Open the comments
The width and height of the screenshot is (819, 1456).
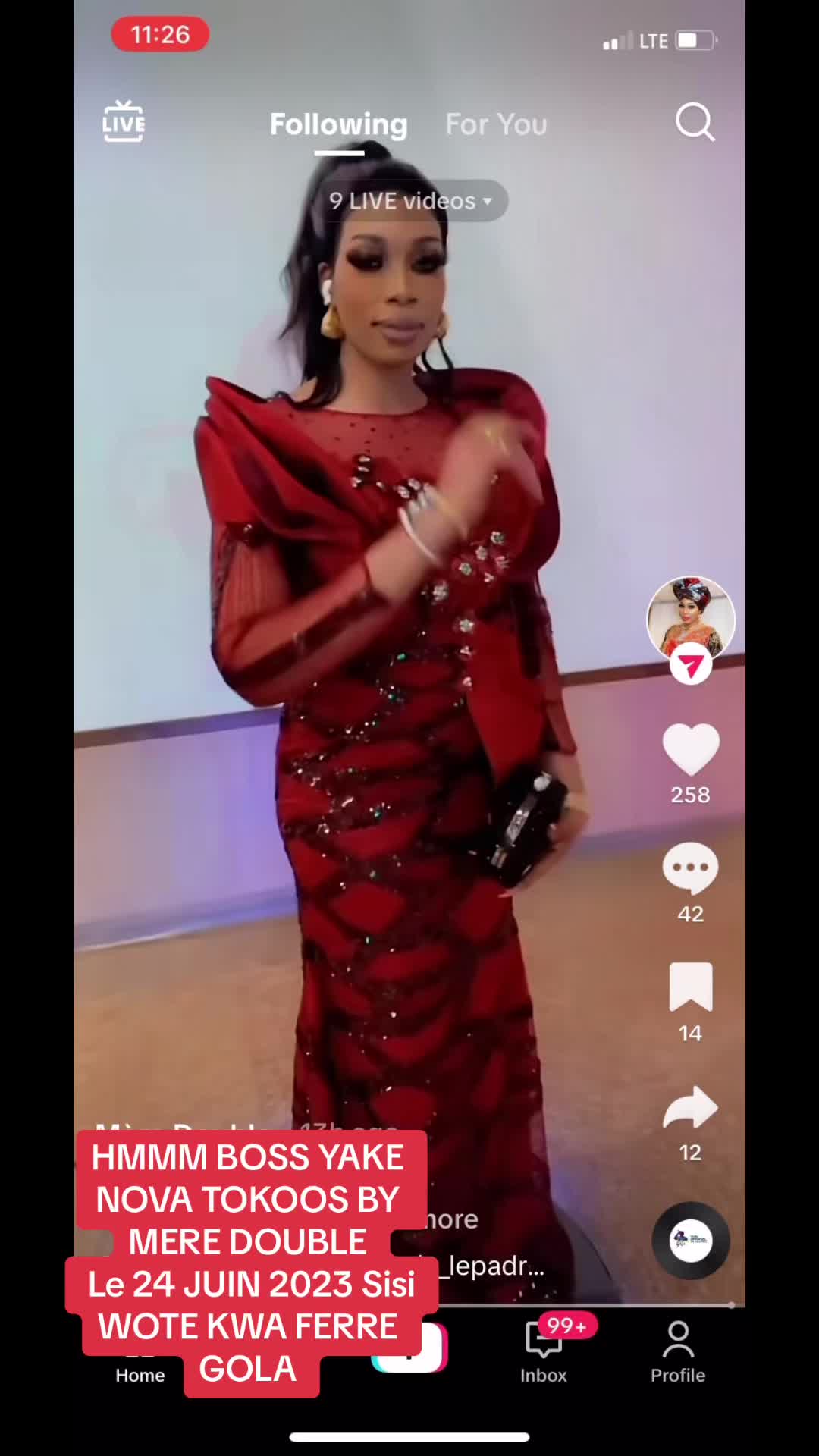click(690, 868)
